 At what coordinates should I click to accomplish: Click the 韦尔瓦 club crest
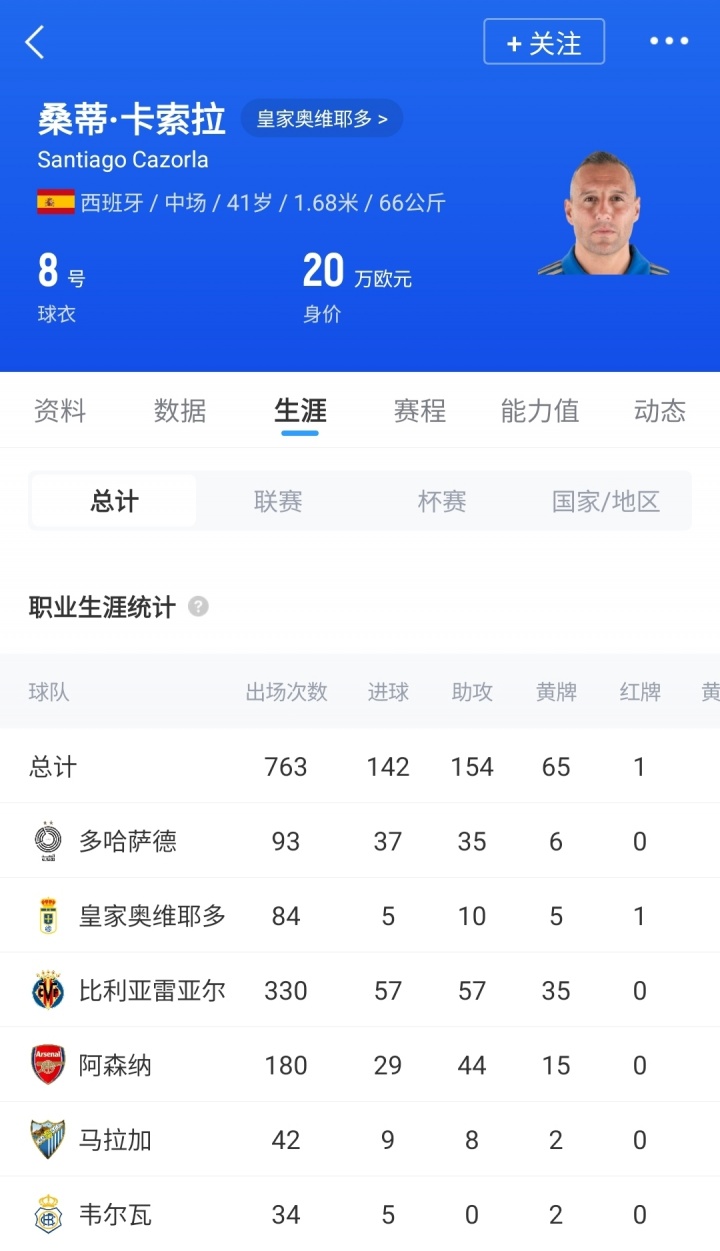[x=48, y=1214]
